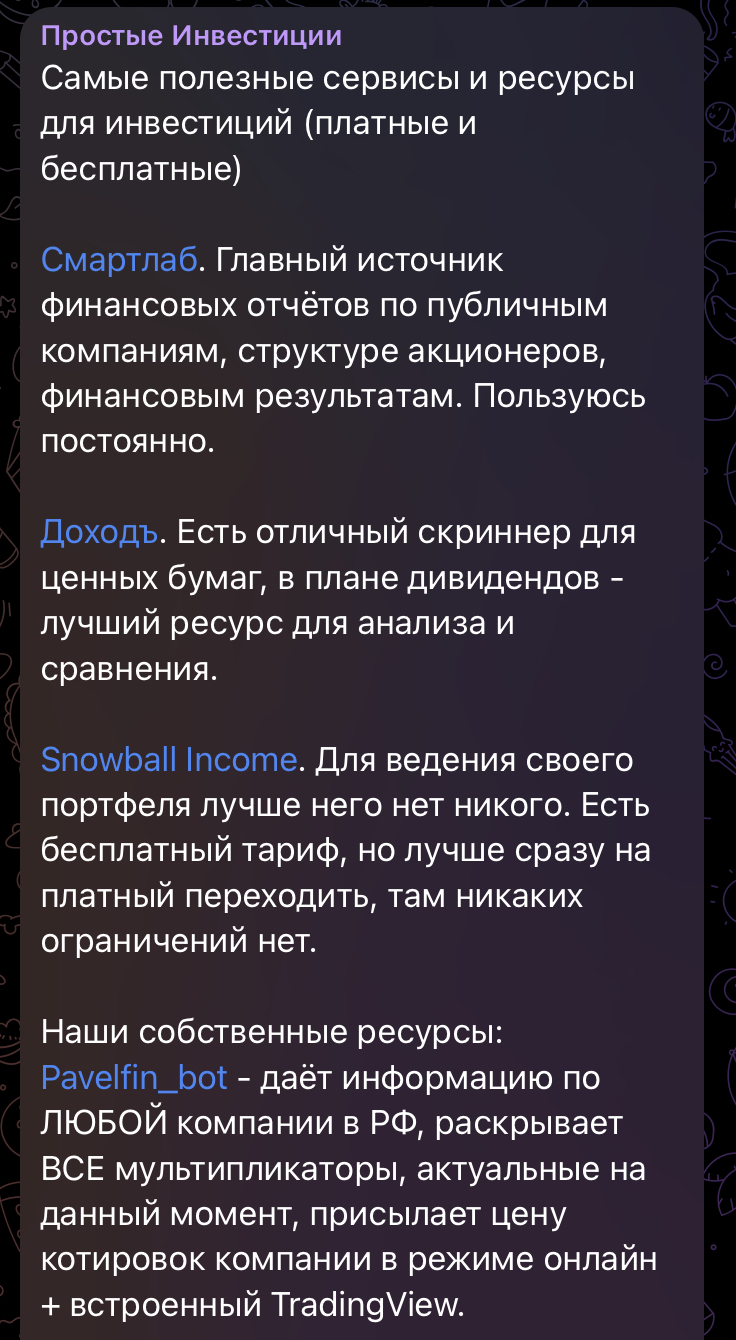Follow the Доходъ link

coord(99,532)
